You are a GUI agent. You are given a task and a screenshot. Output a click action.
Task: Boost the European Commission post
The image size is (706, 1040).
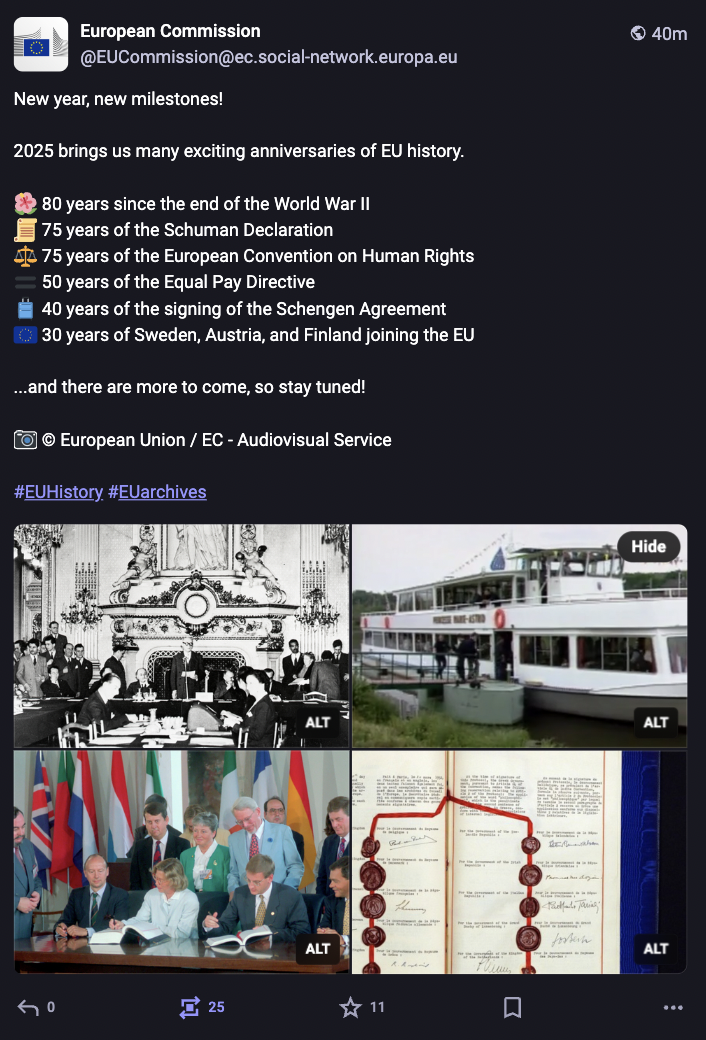pos(189,1007)
